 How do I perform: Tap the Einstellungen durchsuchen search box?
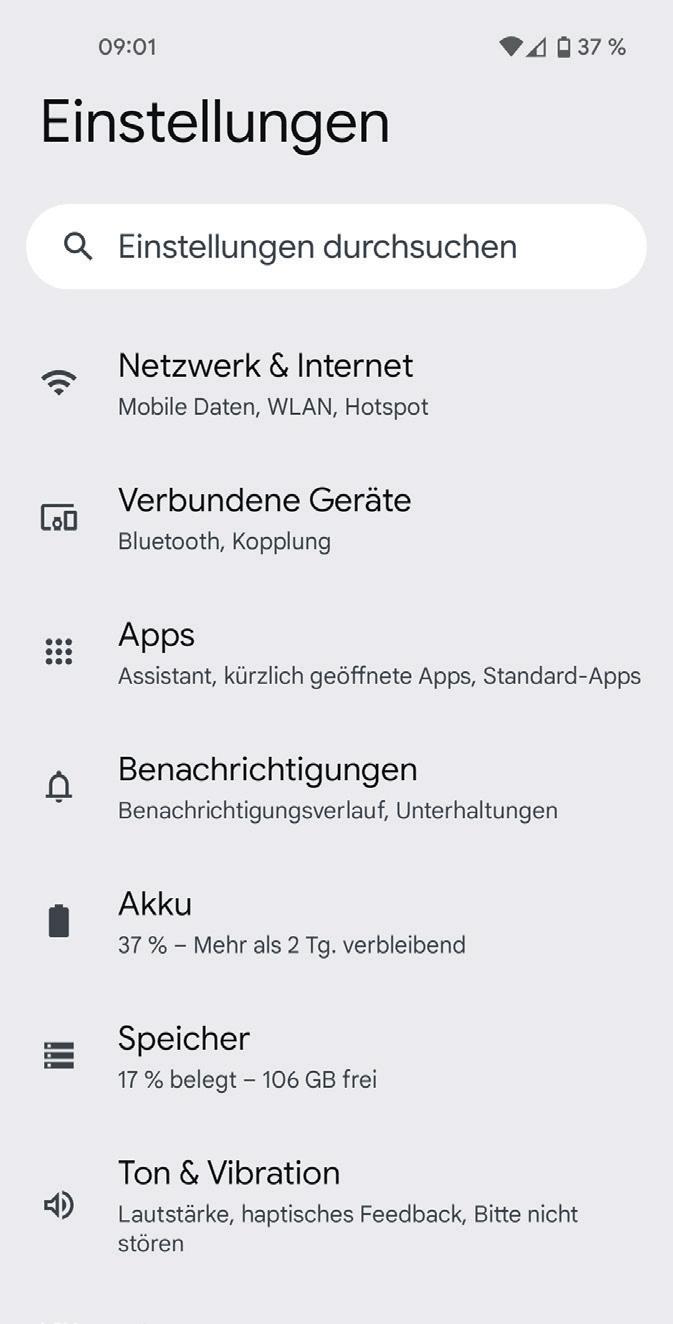336,247
